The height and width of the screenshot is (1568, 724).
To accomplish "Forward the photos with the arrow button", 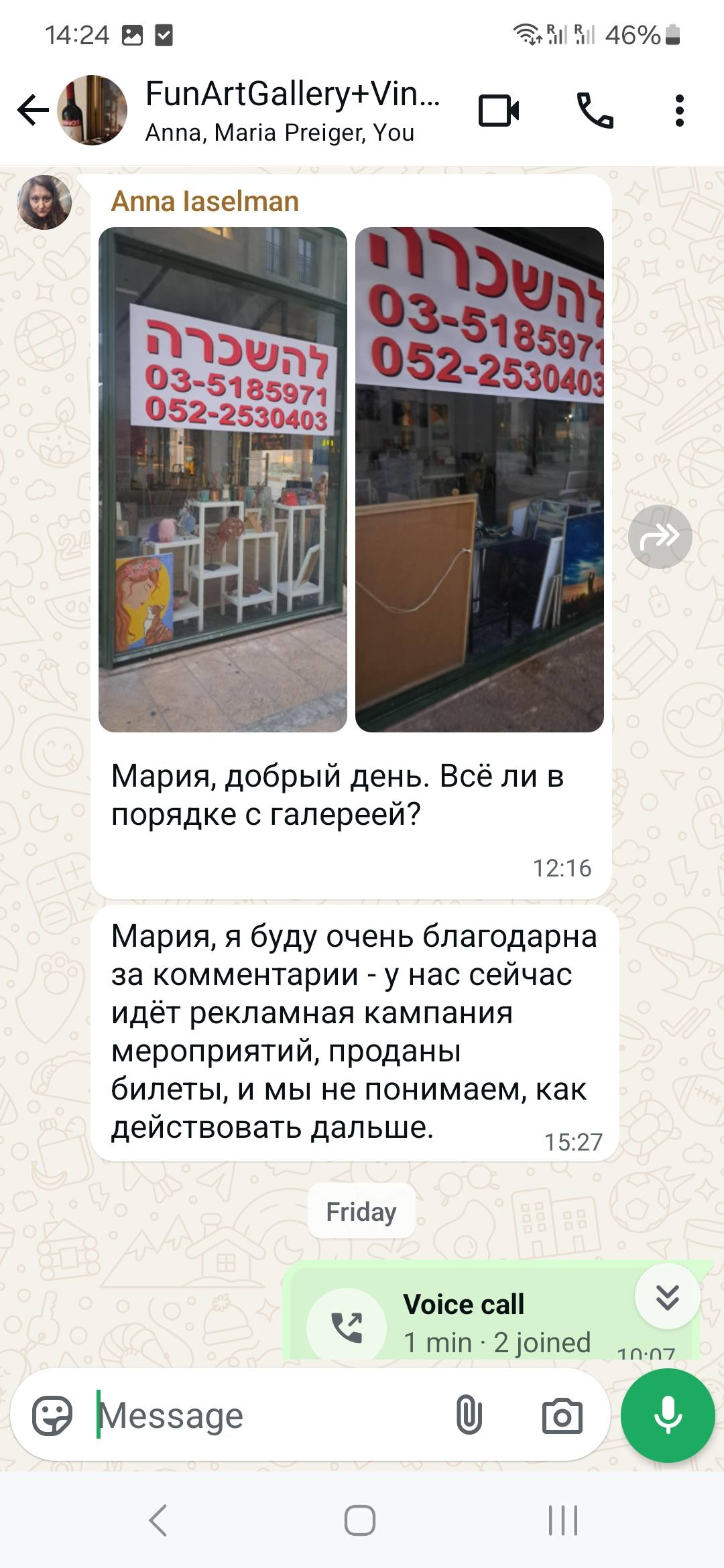I will pos(660,537).
